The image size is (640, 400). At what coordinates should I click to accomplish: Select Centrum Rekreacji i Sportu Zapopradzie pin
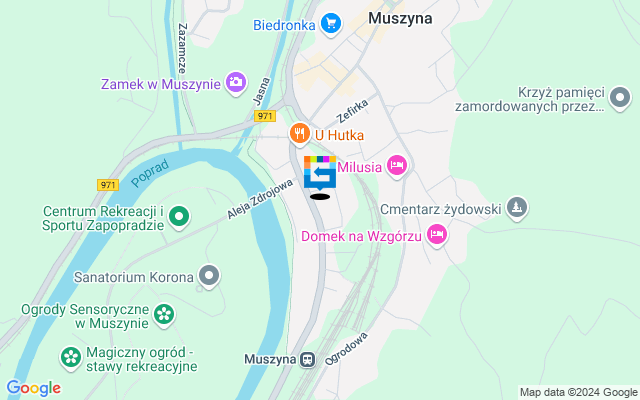(x=179, y=215)
